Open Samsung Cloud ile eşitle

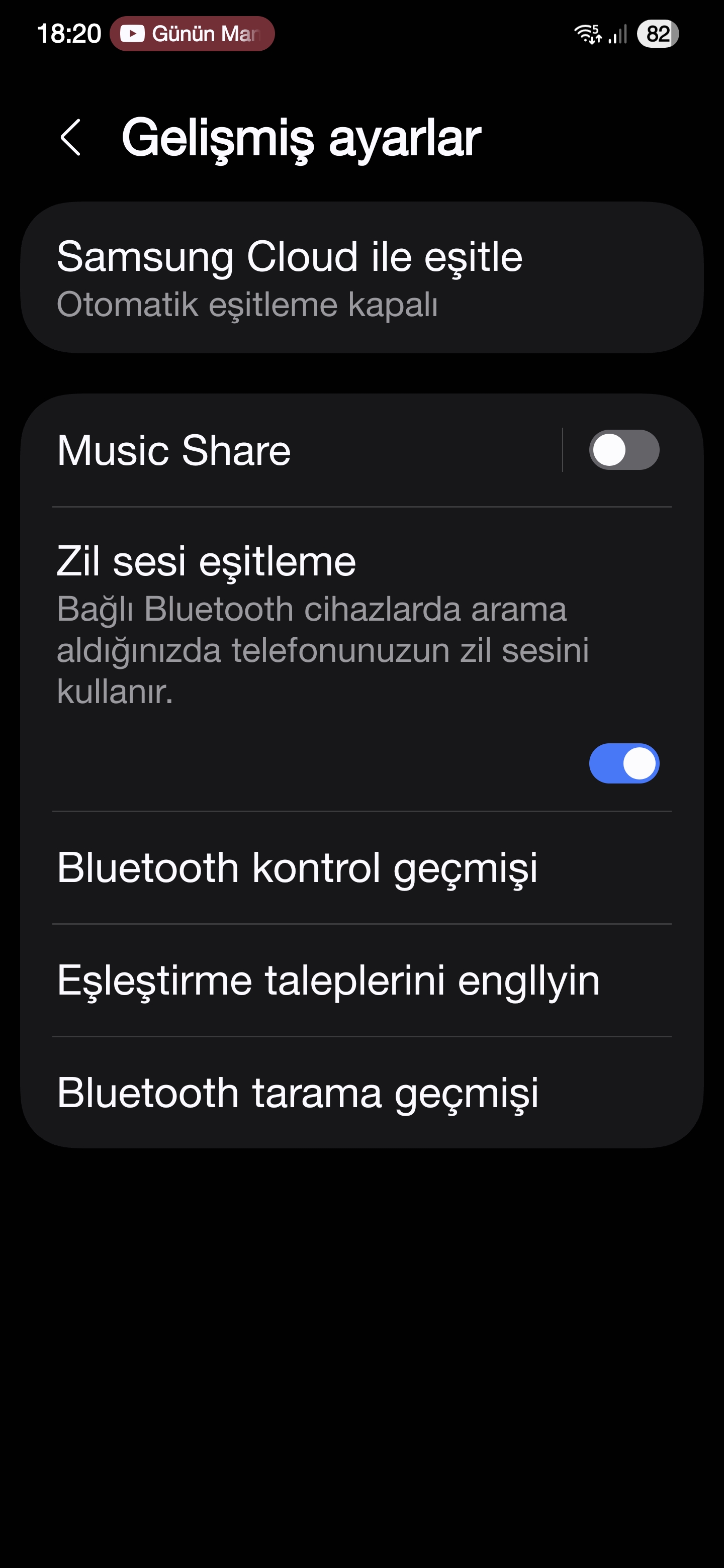(361, 277)
